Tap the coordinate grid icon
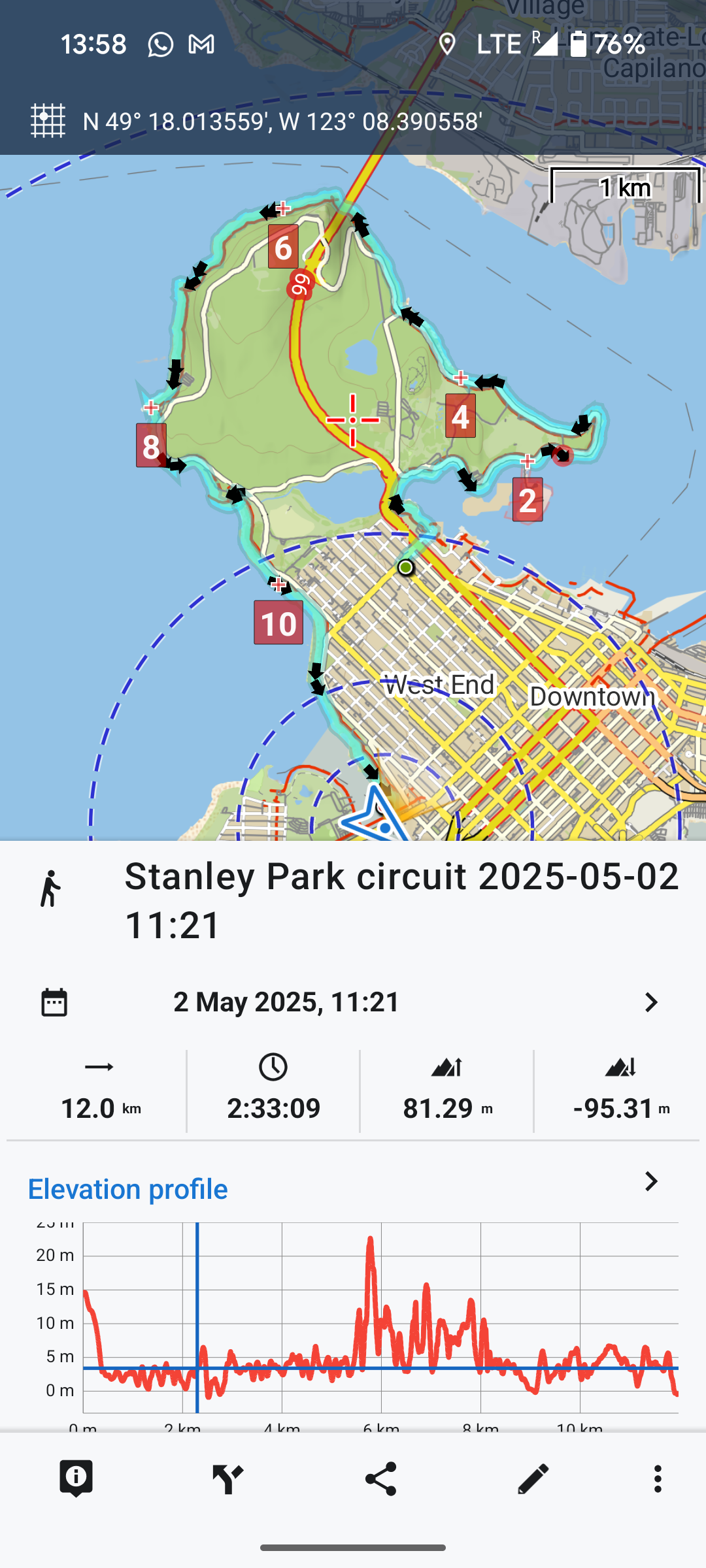 tap(48, 121)
